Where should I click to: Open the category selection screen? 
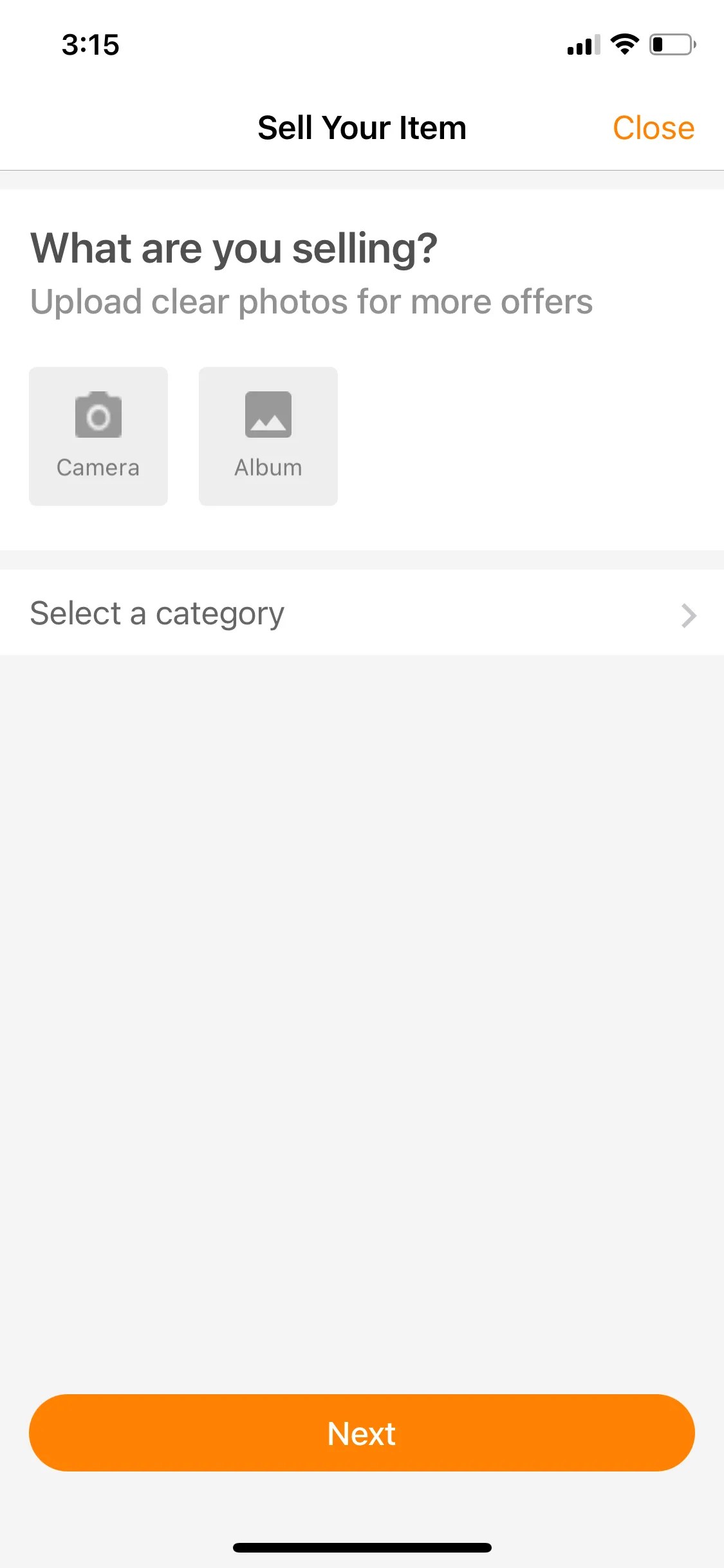362,613
